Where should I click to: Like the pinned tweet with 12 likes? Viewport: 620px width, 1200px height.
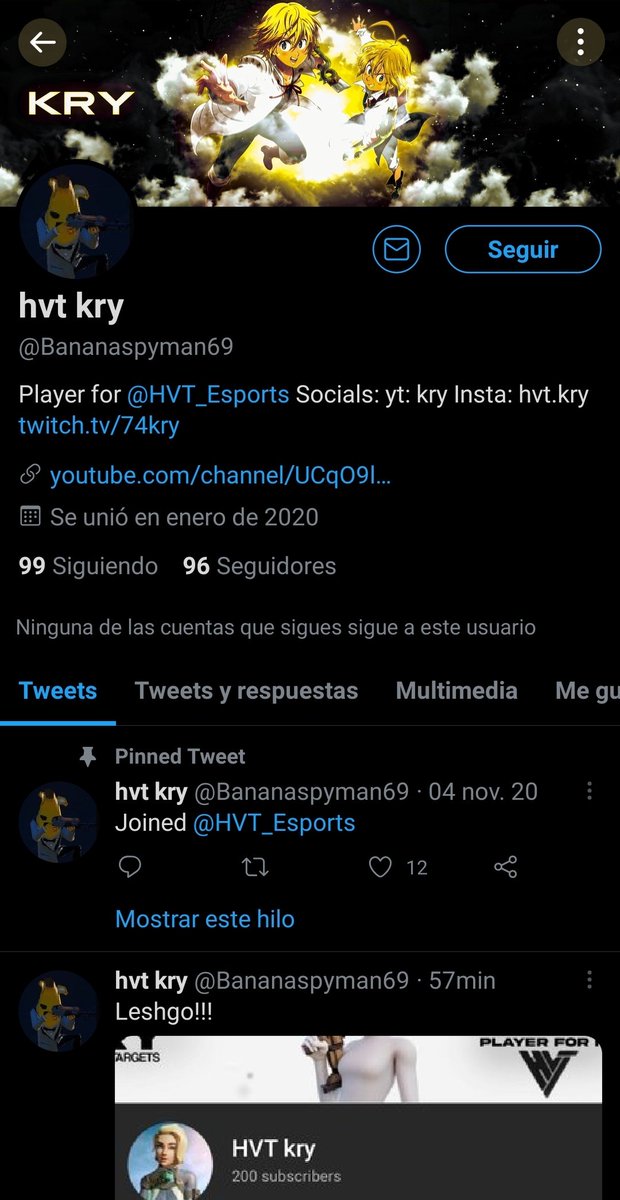click(381, 867)
